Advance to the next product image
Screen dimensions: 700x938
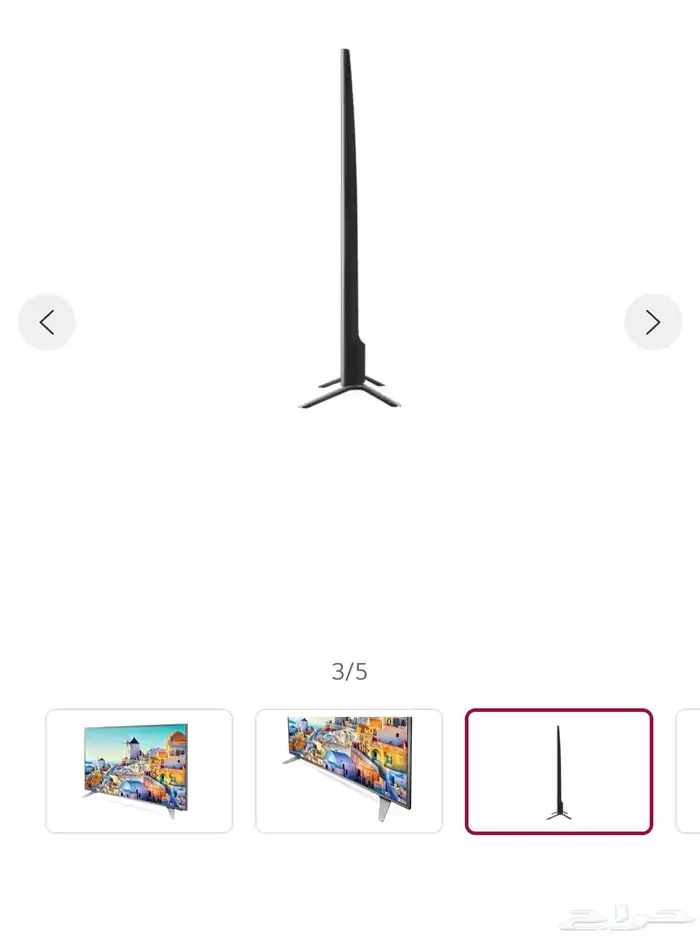(653, 322)
